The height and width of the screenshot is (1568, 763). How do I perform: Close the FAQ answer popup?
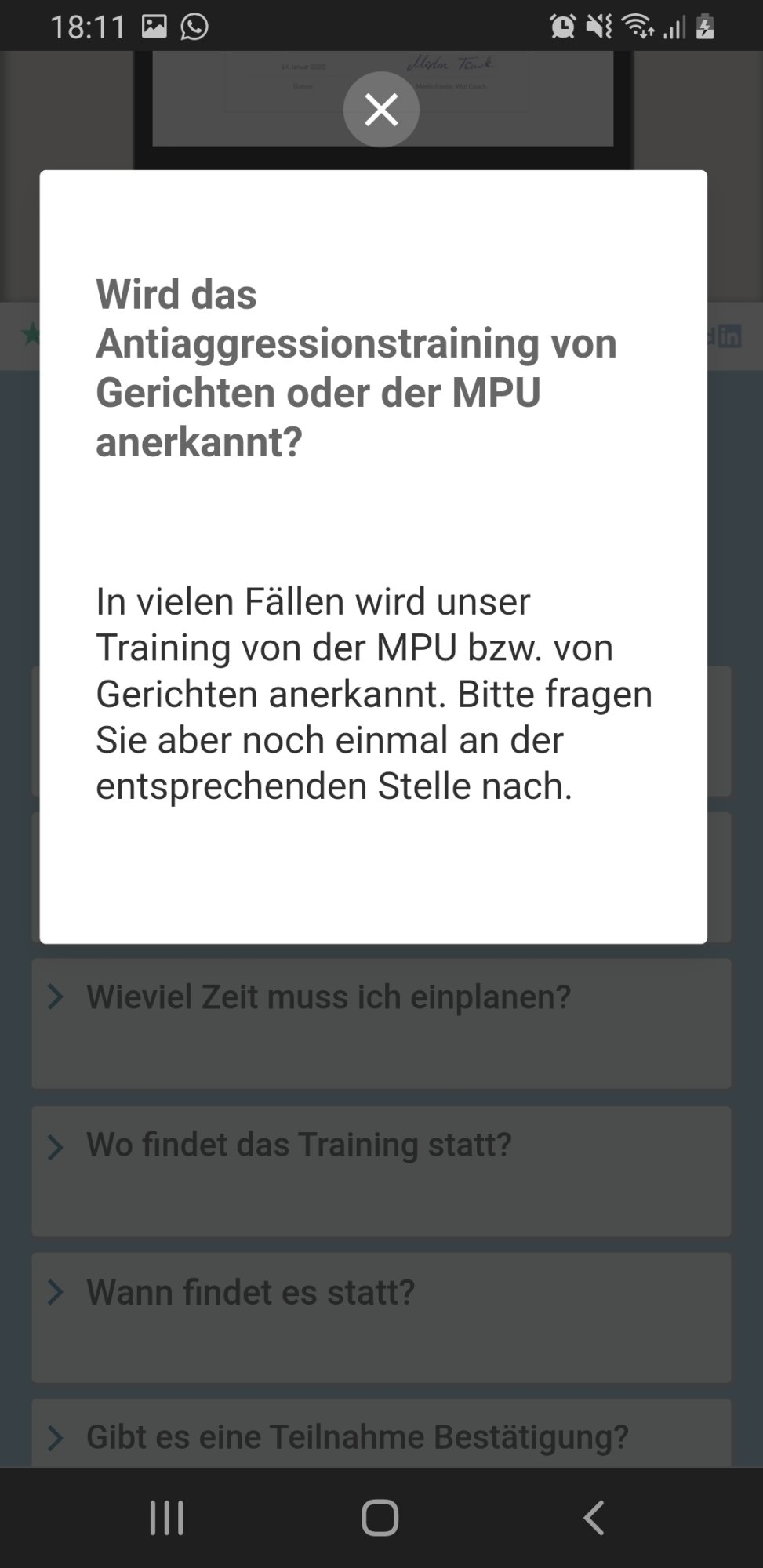click(x=381, y=109)
